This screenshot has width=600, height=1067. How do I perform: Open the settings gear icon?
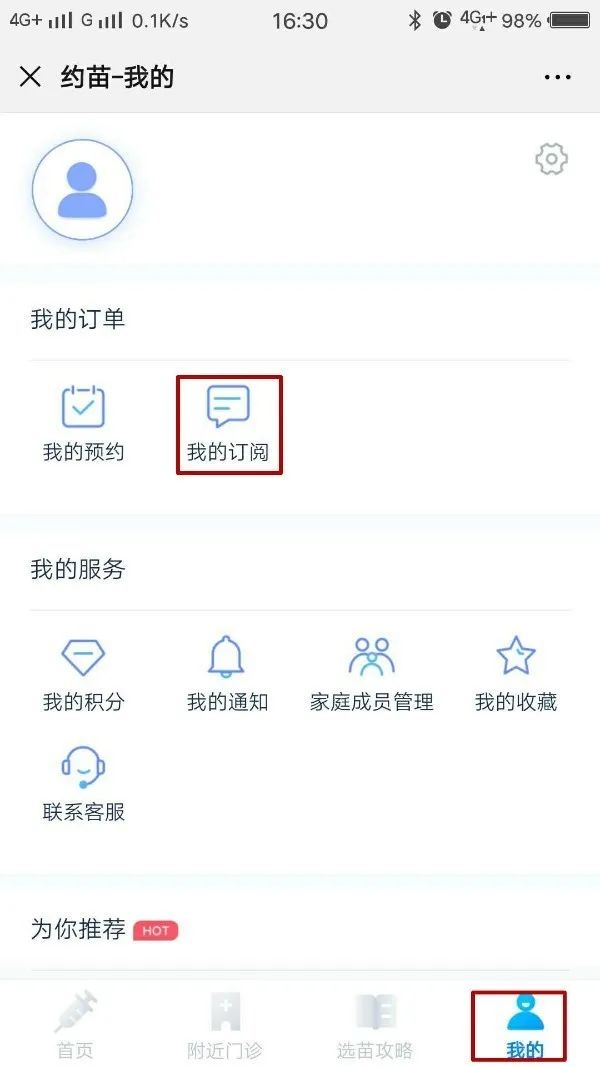tap(551, 159)
